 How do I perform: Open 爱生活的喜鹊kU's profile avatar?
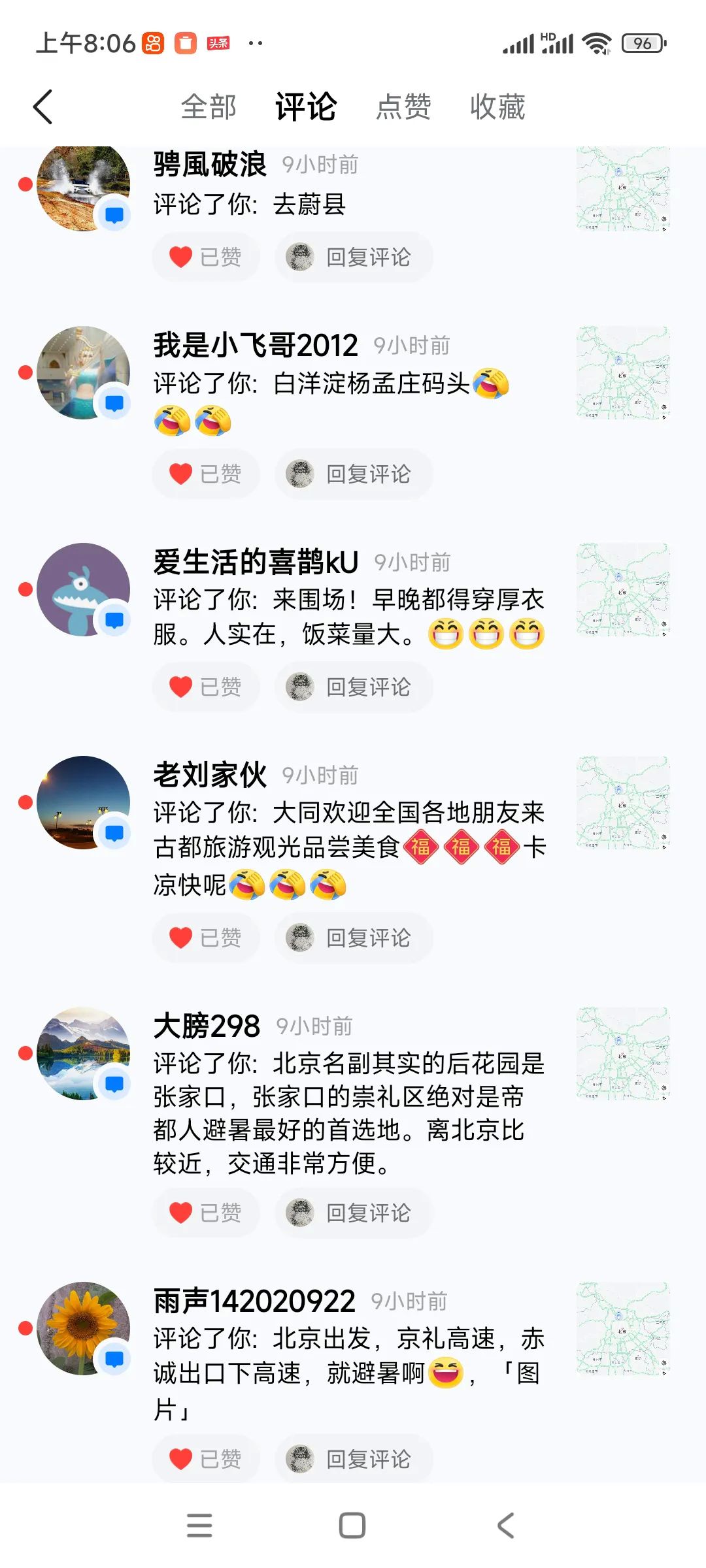[83, 589]
